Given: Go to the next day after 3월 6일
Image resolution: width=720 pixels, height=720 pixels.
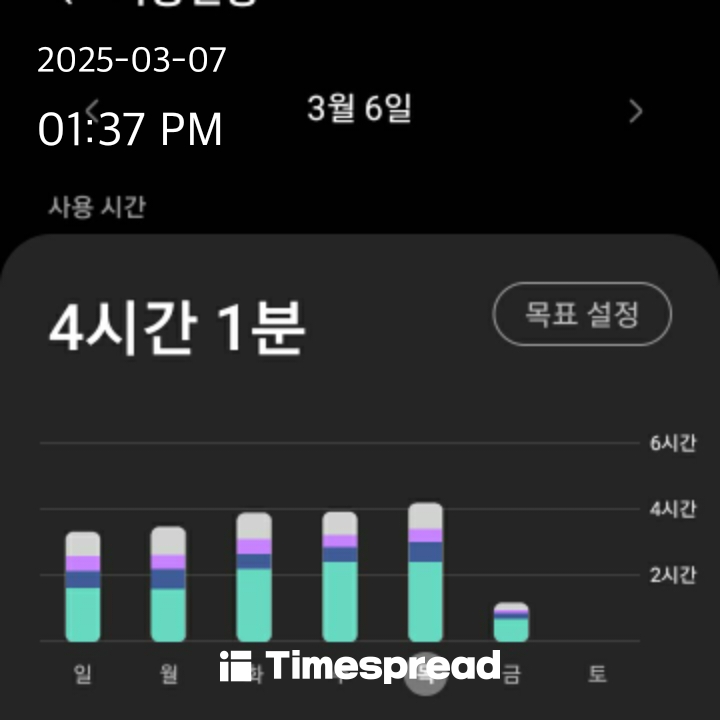Looking at the screenshot, I should pyautogui.click(x=636, y=111).
